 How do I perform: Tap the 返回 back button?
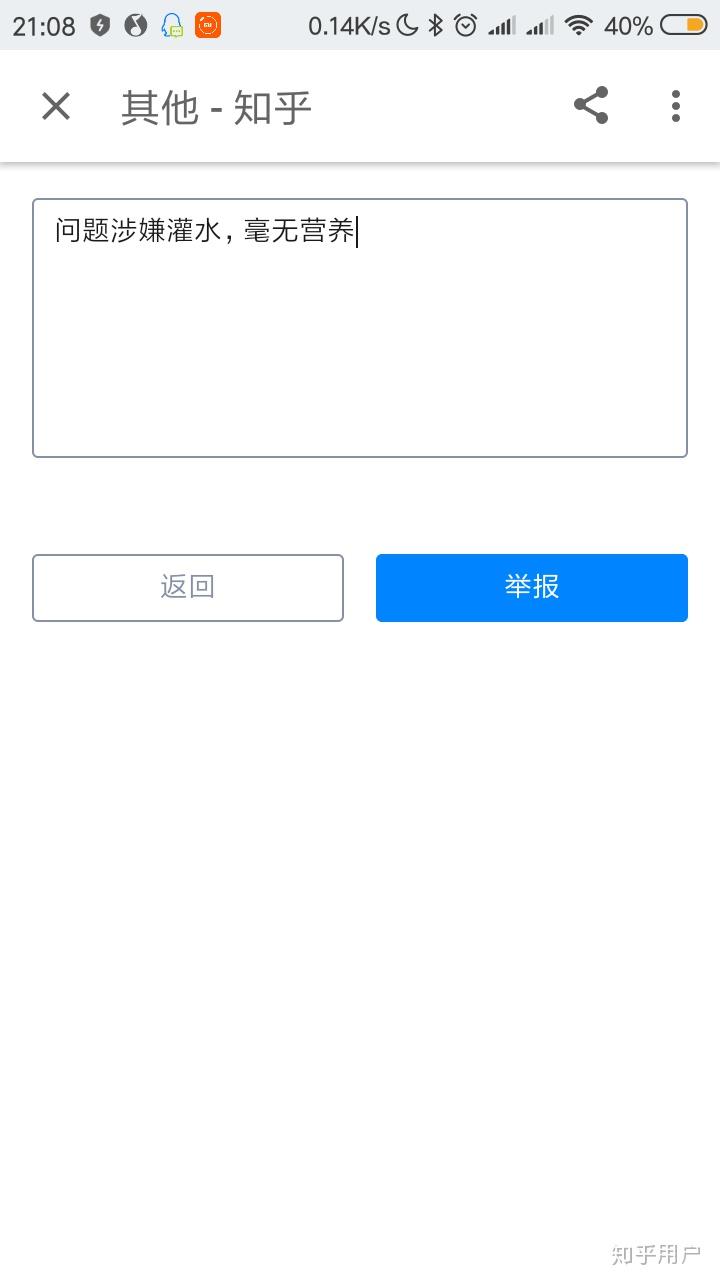tap(188, 588)
